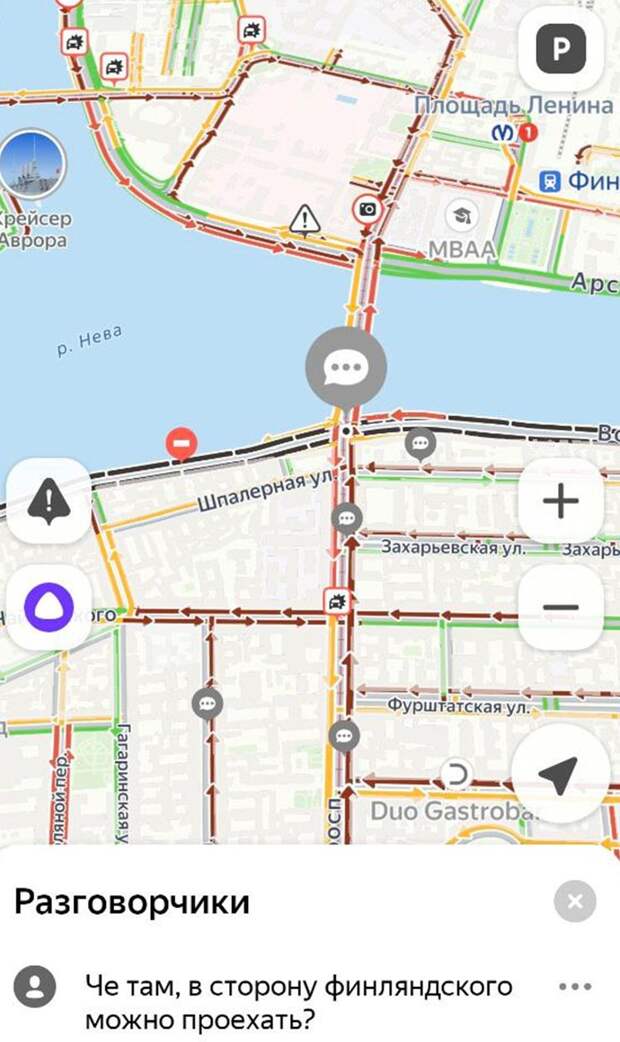620x1042 pixels.
Task: Open options for the finлянdского comment
Action: (x=575, y=987)
